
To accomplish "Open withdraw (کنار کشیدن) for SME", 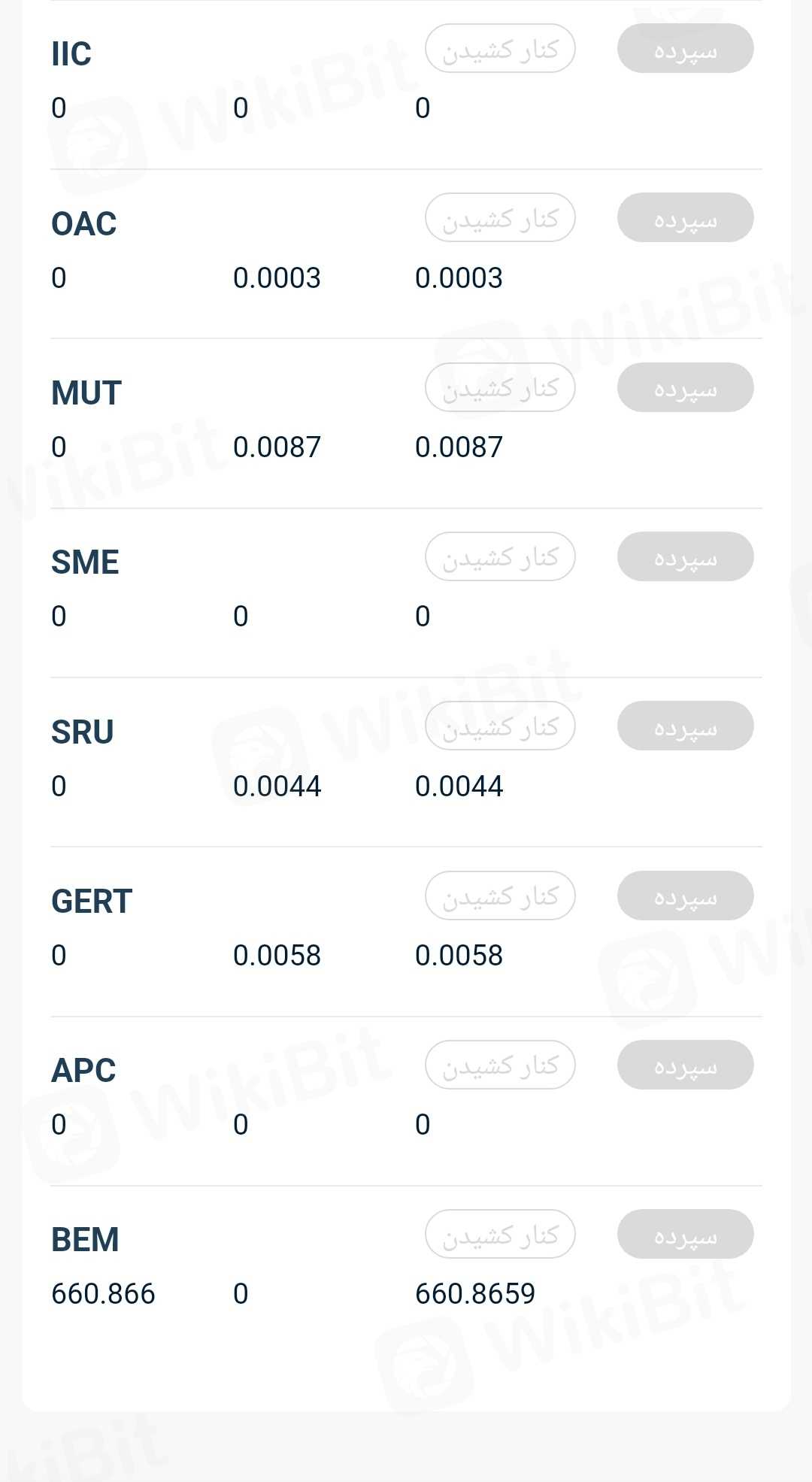I will click(500, 557).
